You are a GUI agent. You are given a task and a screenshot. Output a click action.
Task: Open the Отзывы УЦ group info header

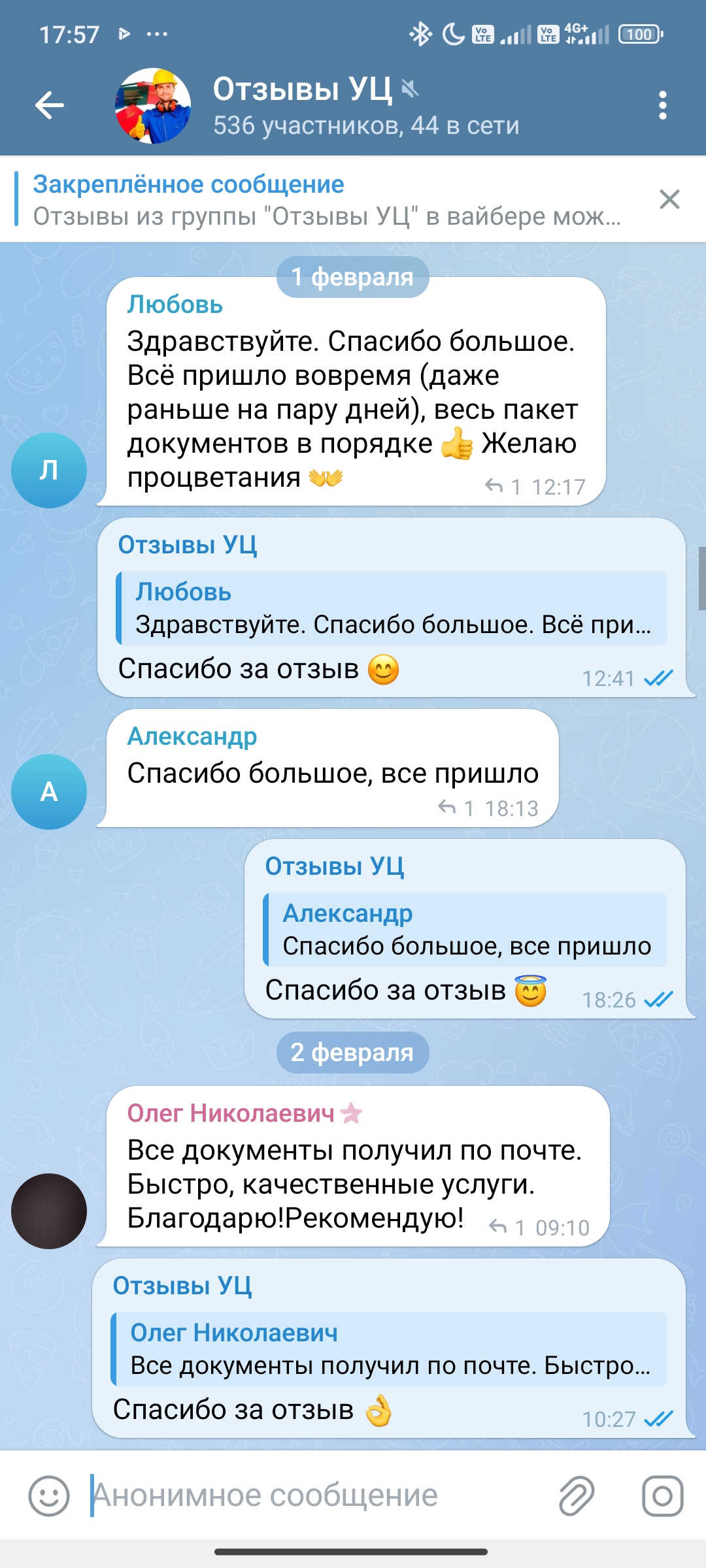(x=366, y=105)
